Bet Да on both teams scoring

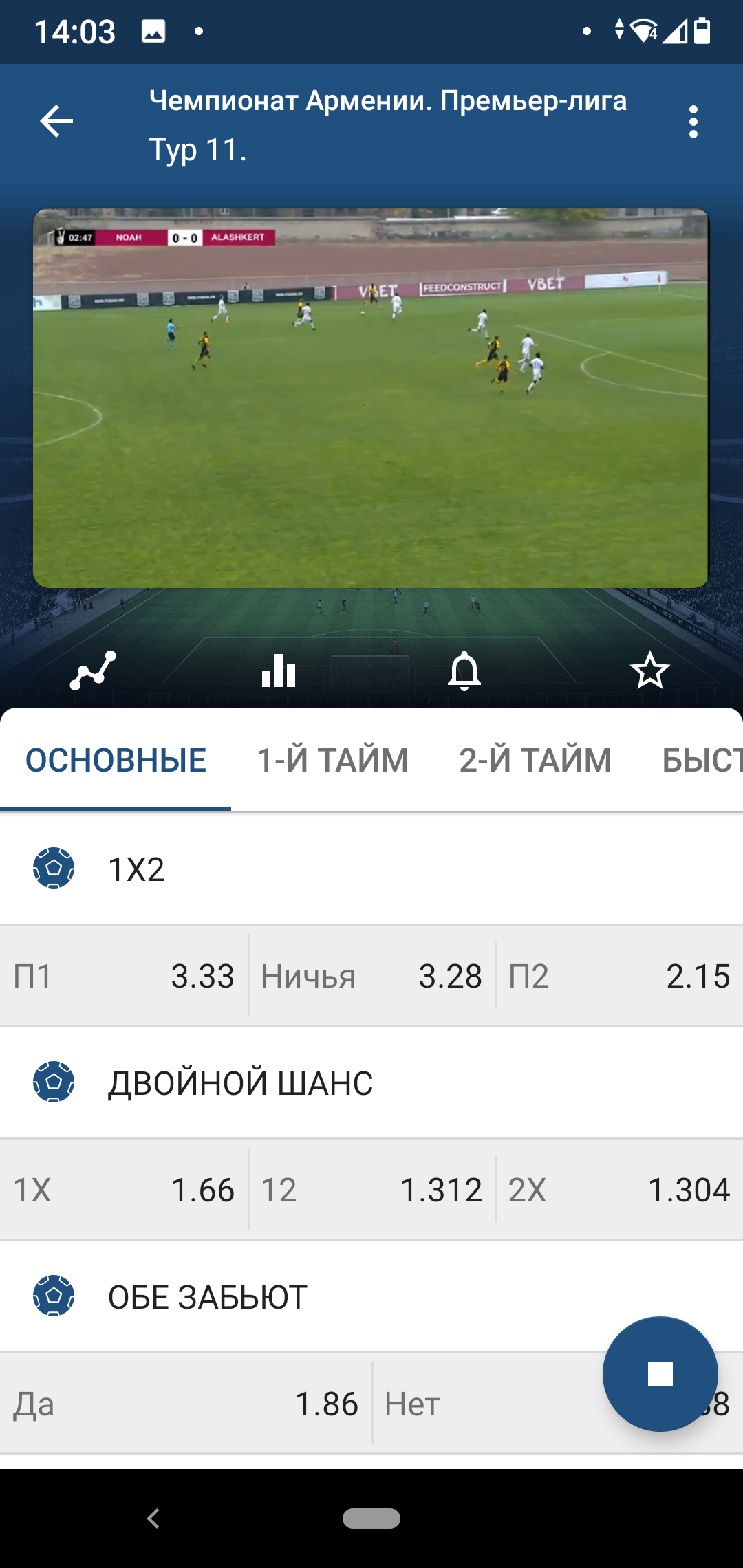point(186,1404)
